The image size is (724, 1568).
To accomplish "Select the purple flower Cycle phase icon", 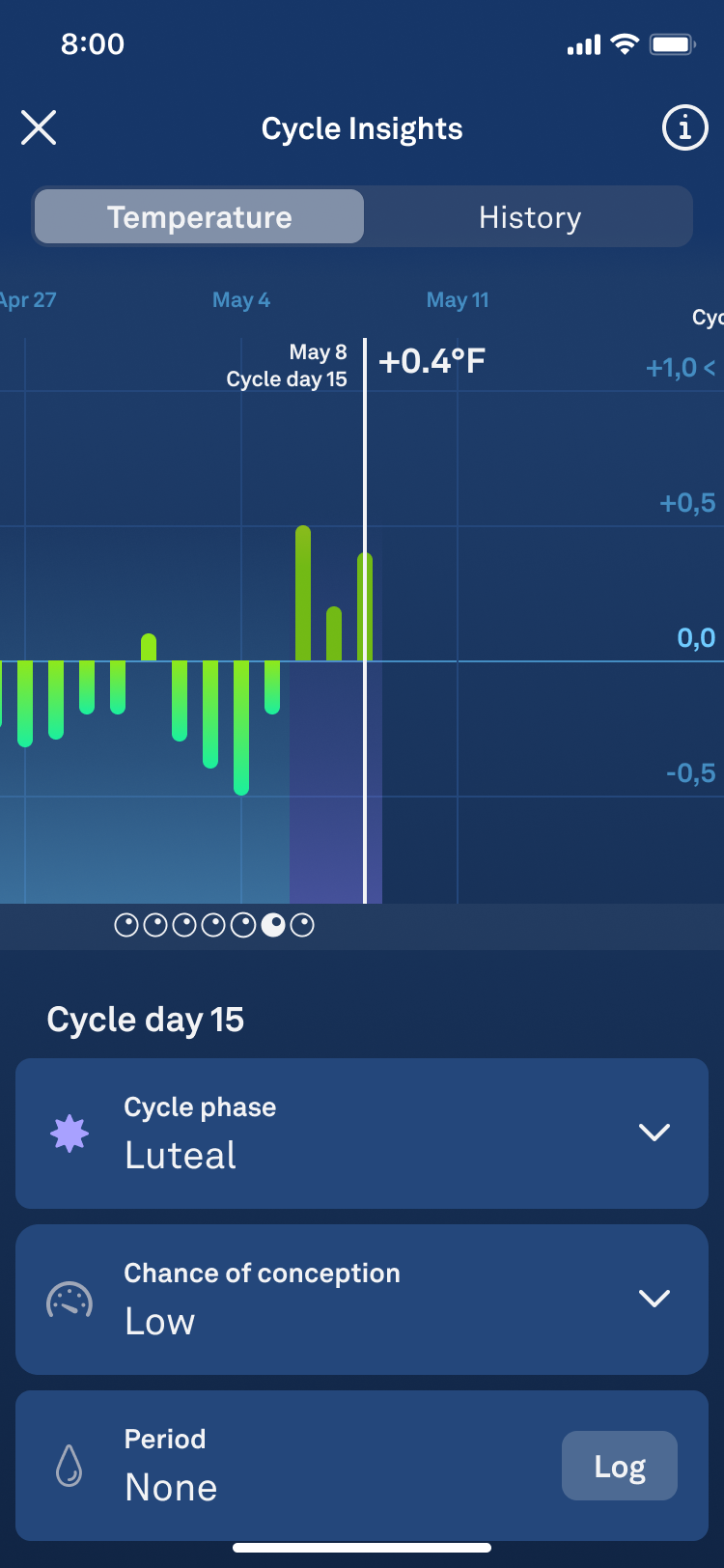I will point(69,1134).
